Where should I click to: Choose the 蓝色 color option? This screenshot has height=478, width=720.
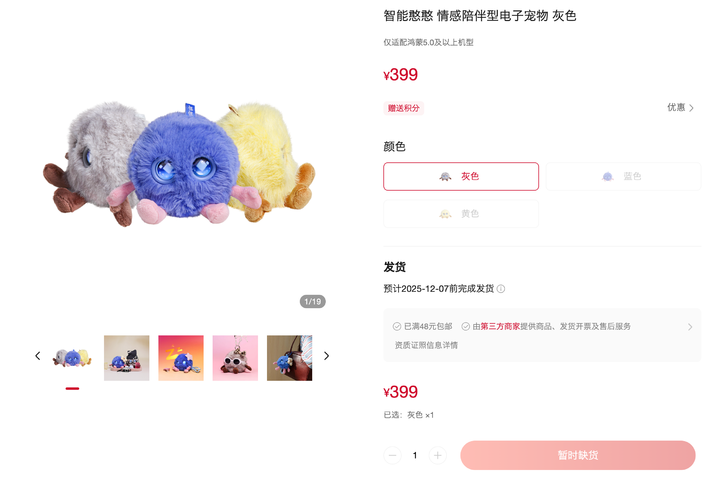(x=623, y=176)
